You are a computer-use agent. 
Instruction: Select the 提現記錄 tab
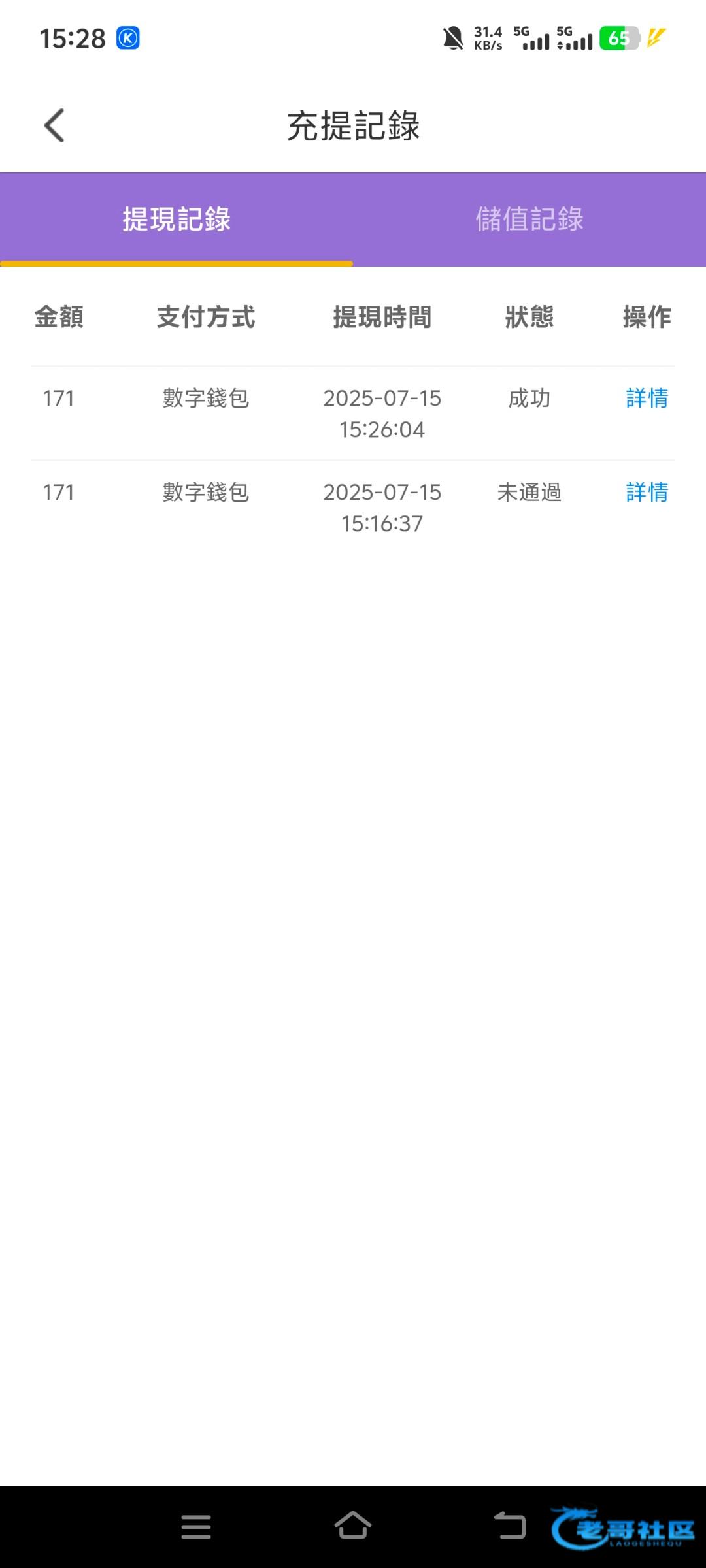pos(176,220)
